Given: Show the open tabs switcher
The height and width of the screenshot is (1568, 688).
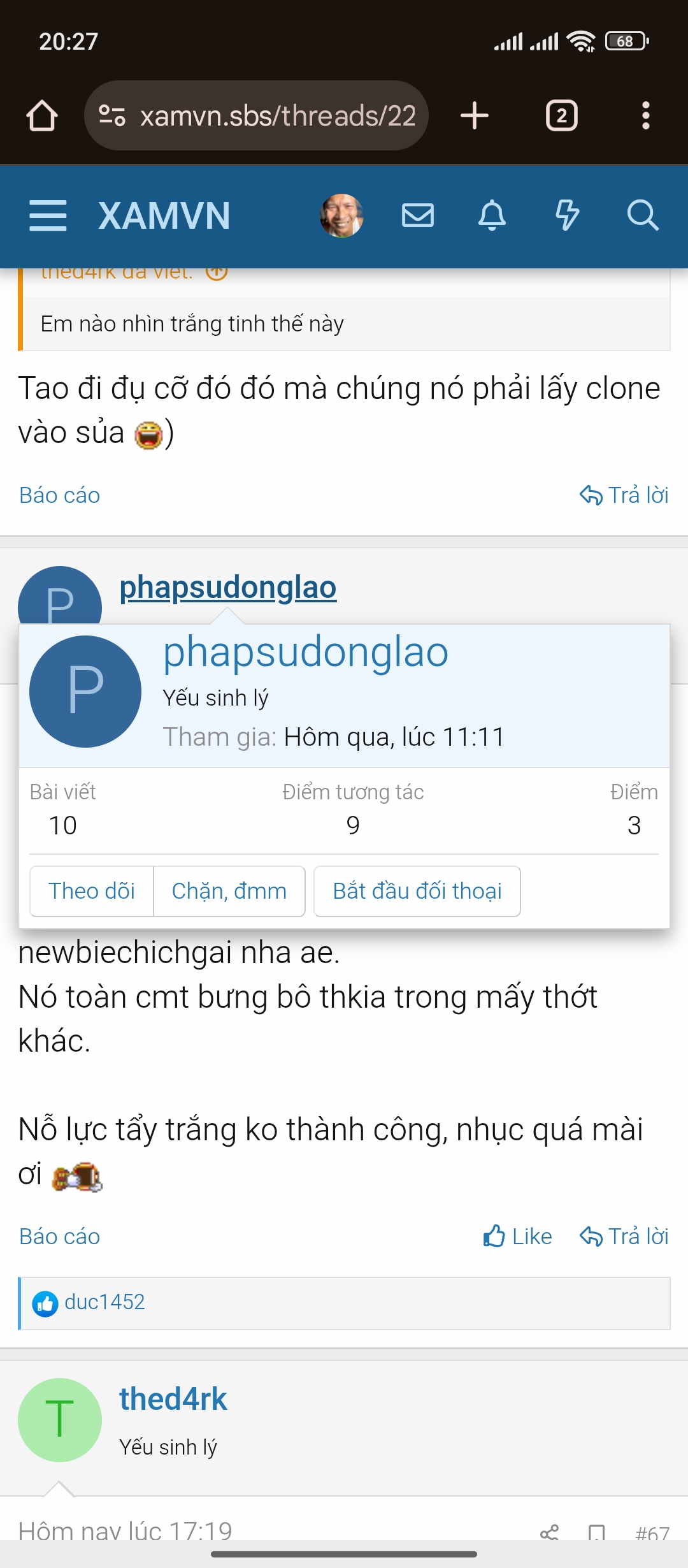Looking at the screenshot, I should [x=561, y=116].
